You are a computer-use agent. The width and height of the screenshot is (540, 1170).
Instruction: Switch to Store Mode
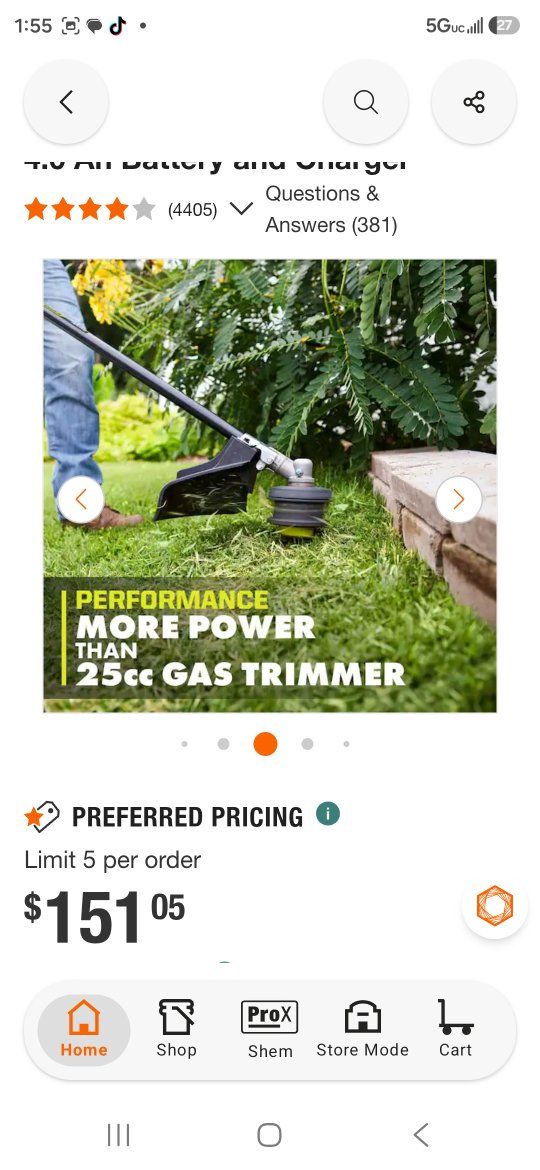(x=362, y=1030)
